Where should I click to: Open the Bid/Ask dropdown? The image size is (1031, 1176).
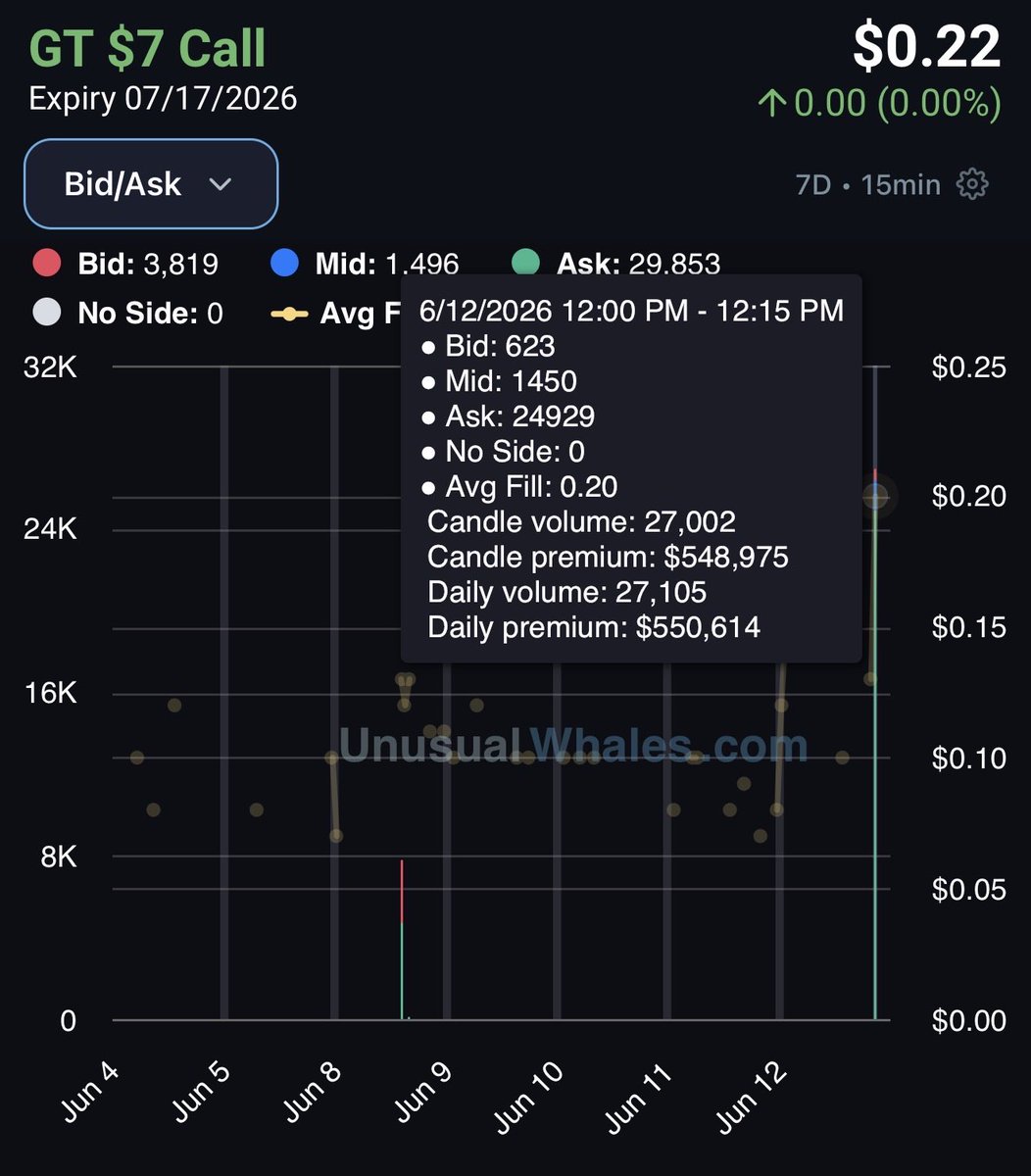pos(151,184)
